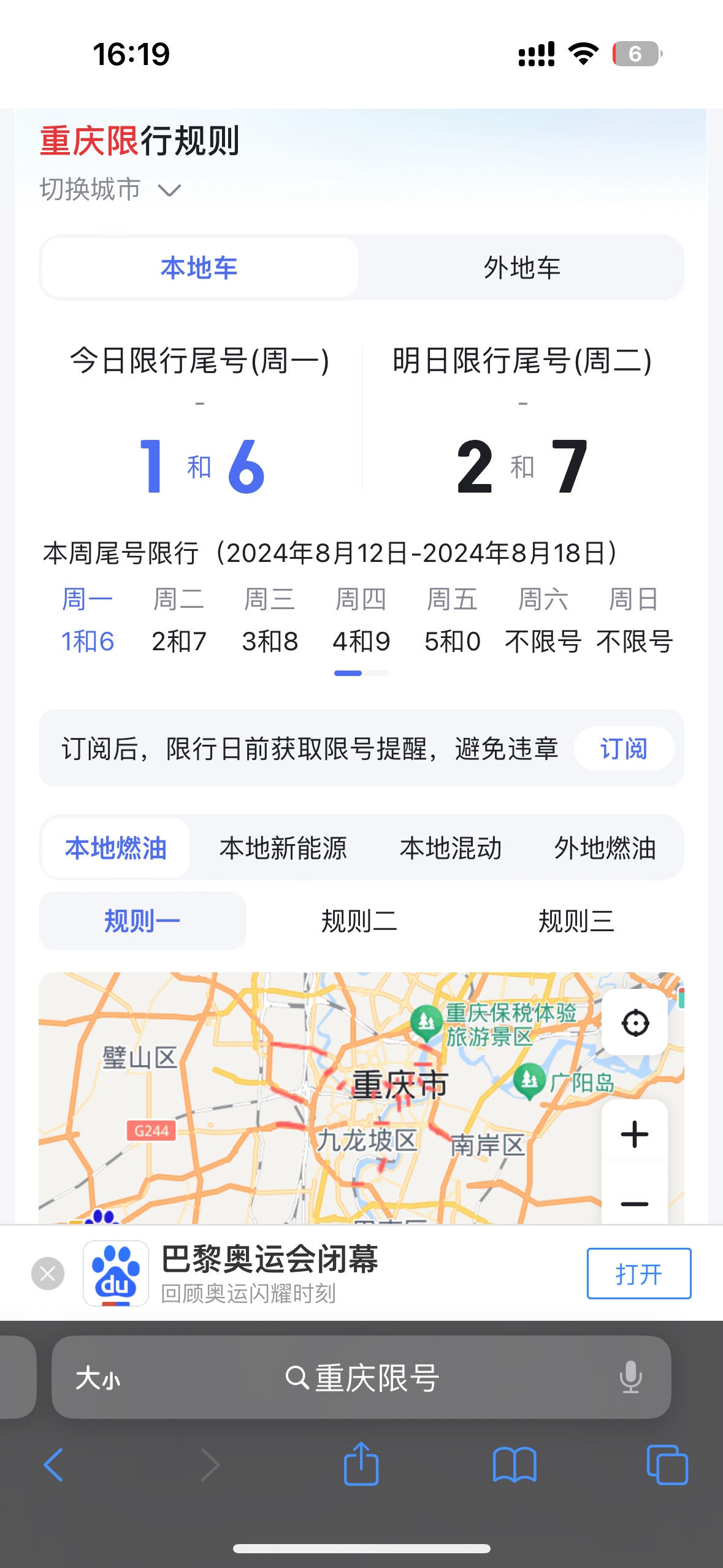This screenshot has height=1568, width=723.
Task: Show 规则三 restrictions
Action: [576, 921]
